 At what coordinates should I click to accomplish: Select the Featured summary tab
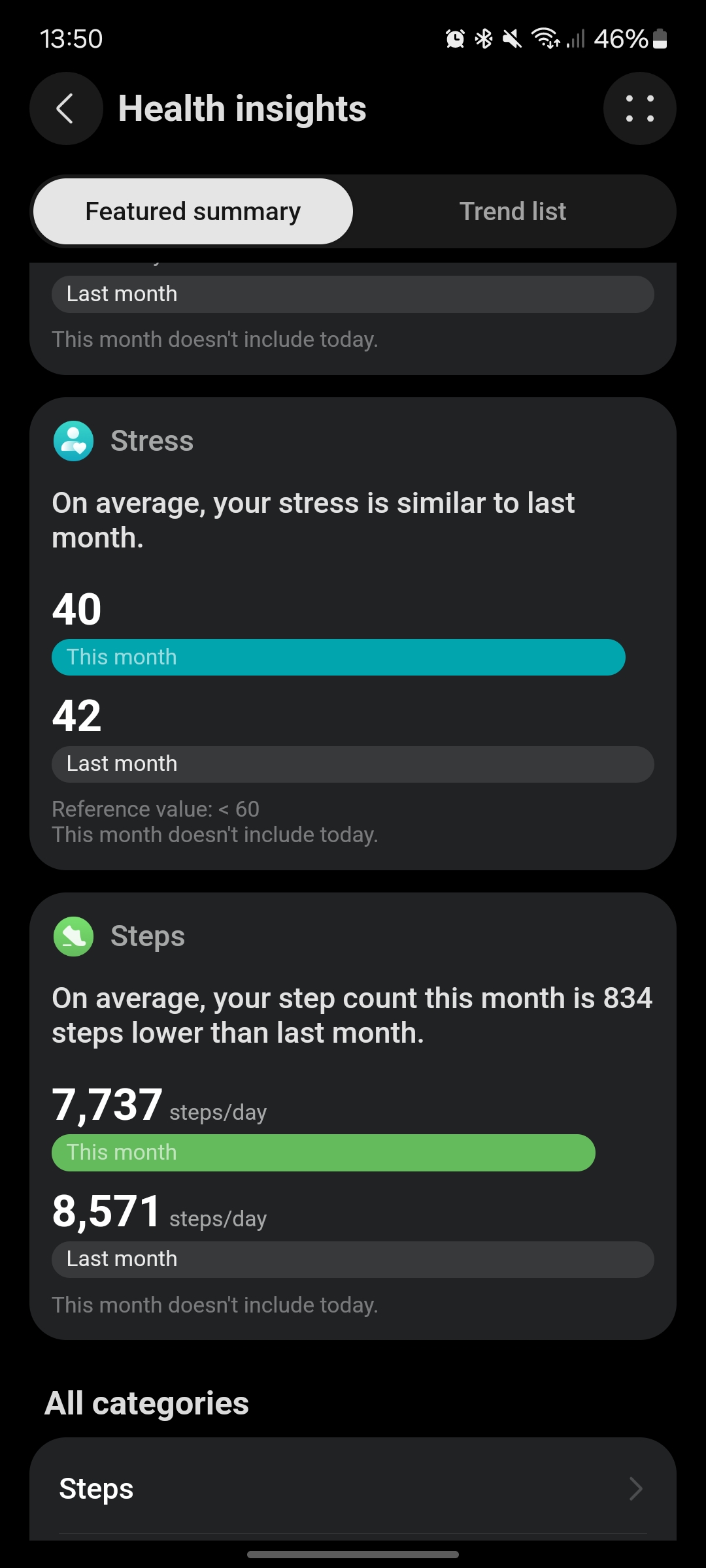click(193, 212)
